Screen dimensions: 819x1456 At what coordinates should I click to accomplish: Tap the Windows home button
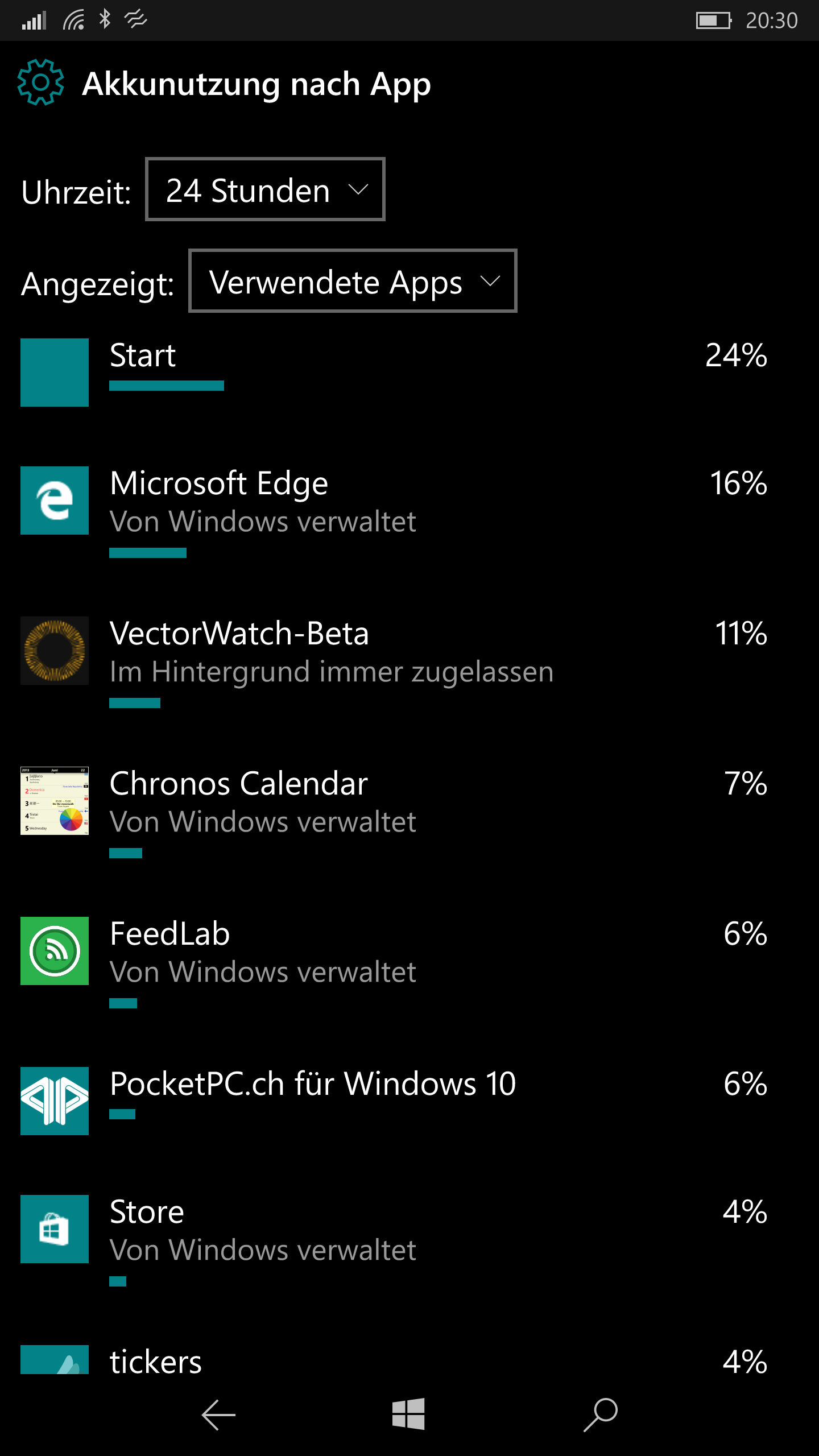[408, 1414]
